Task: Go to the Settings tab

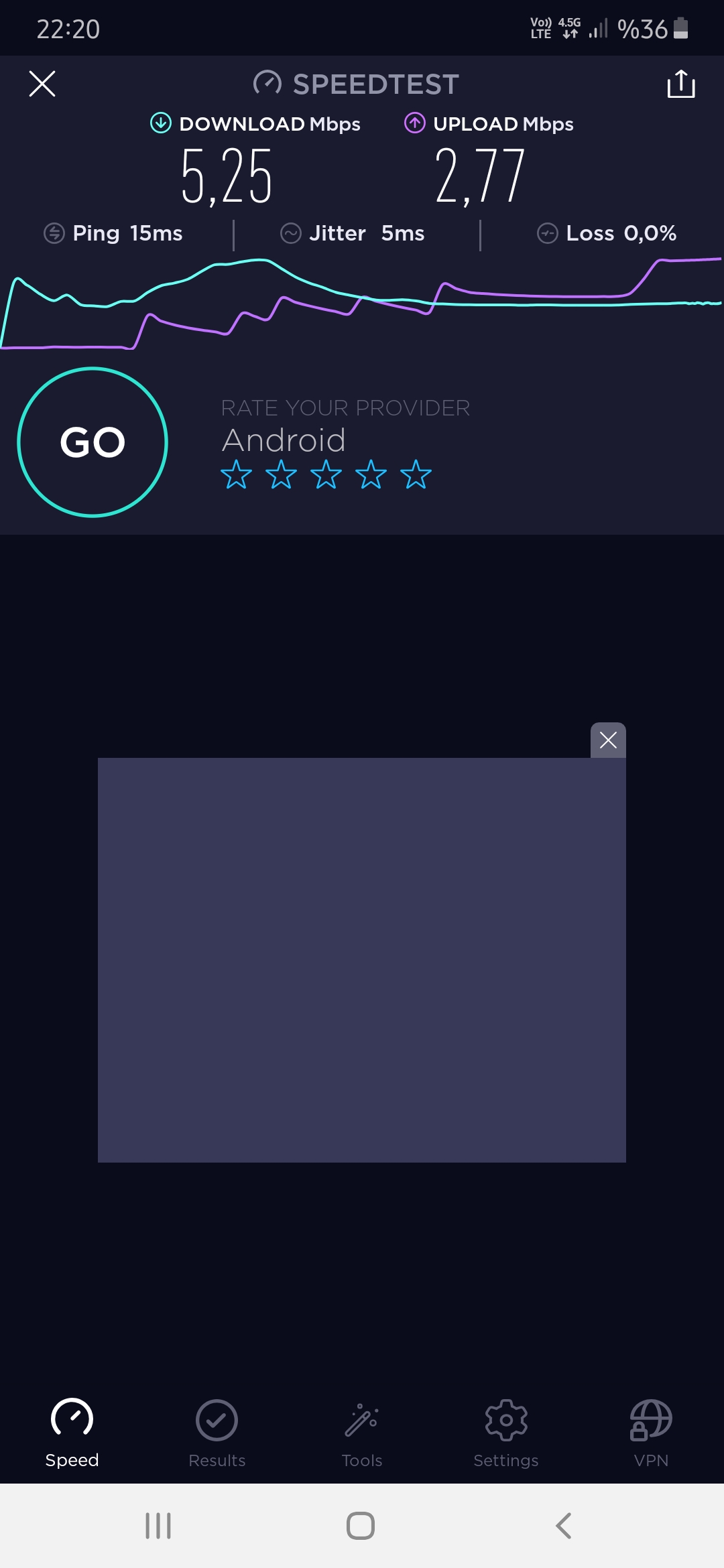Action: (x=506, y=1433)
